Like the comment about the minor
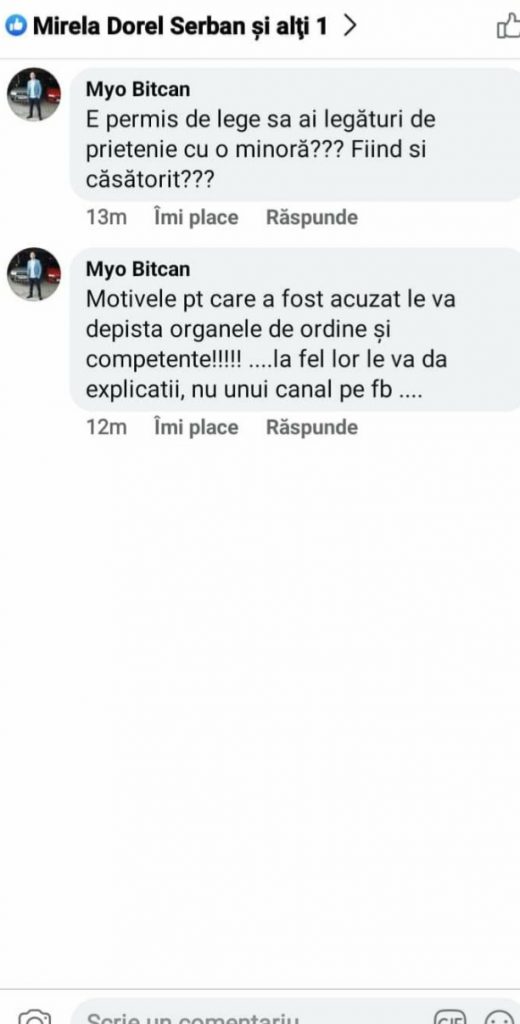Image resolution: width=520 pixels, height=1024 pixels. (x=195, y=217)
